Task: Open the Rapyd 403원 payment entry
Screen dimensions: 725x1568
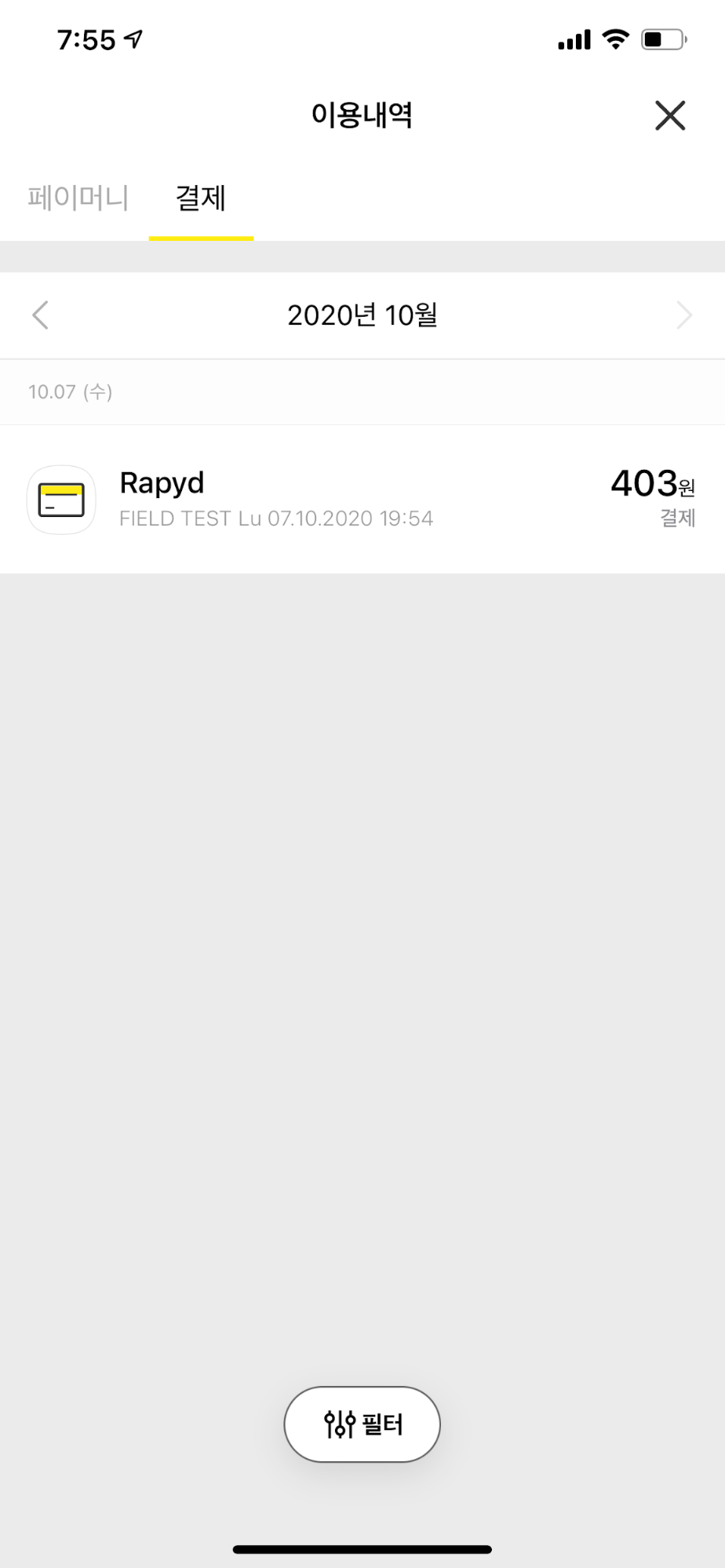Action: point(362,500)
